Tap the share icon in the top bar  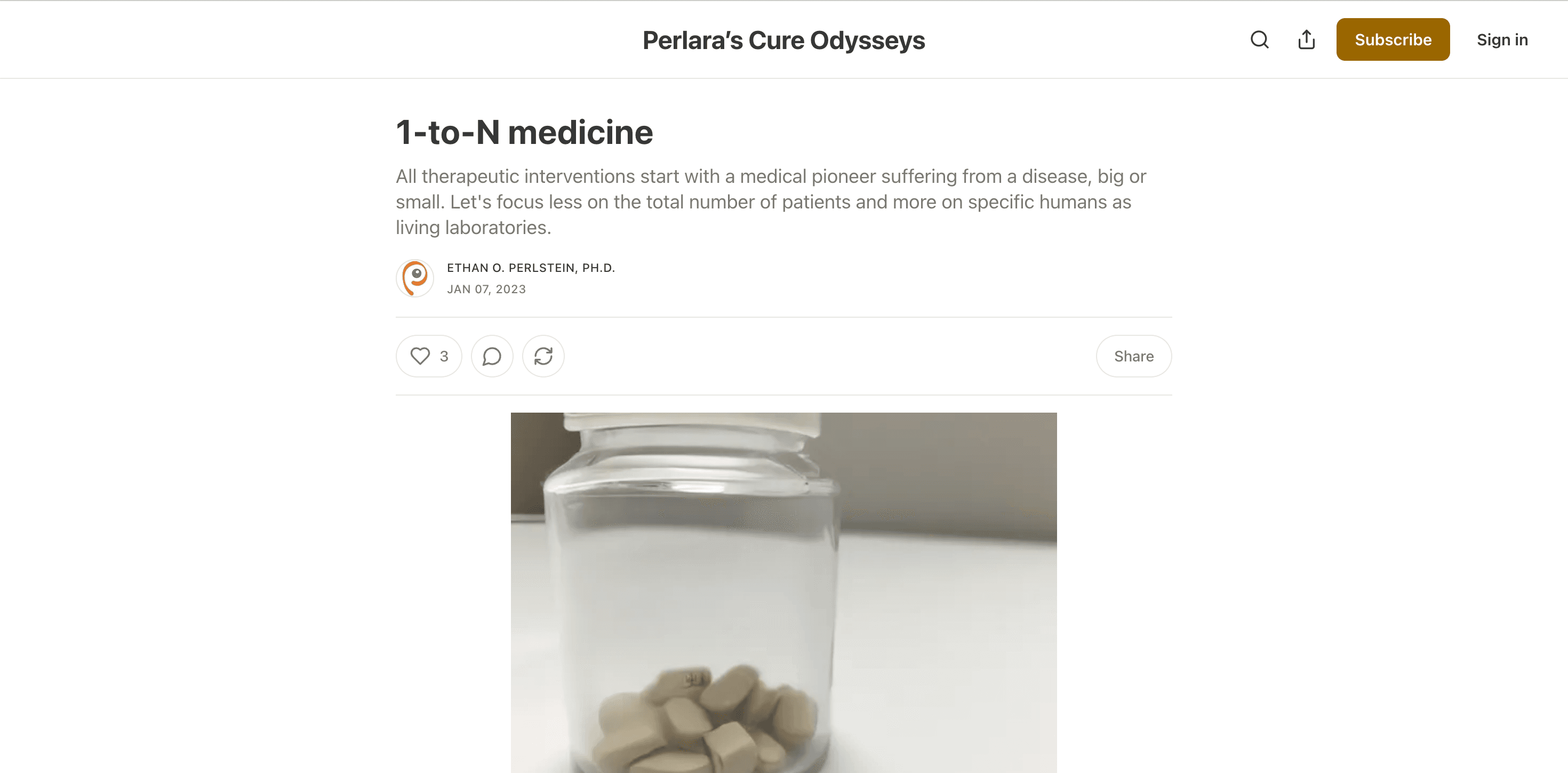pyautogui.click(x=1306, y=39)
